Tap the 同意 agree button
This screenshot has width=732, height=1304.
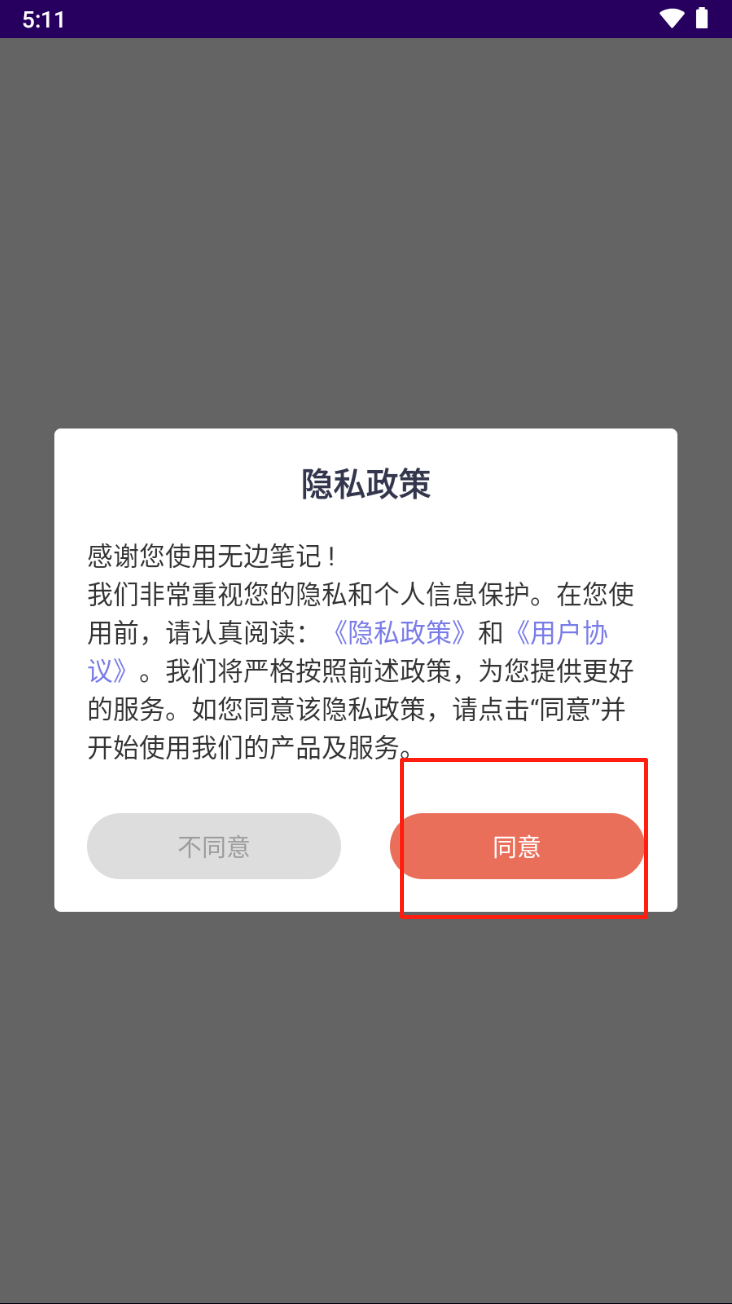pos(516,847)
